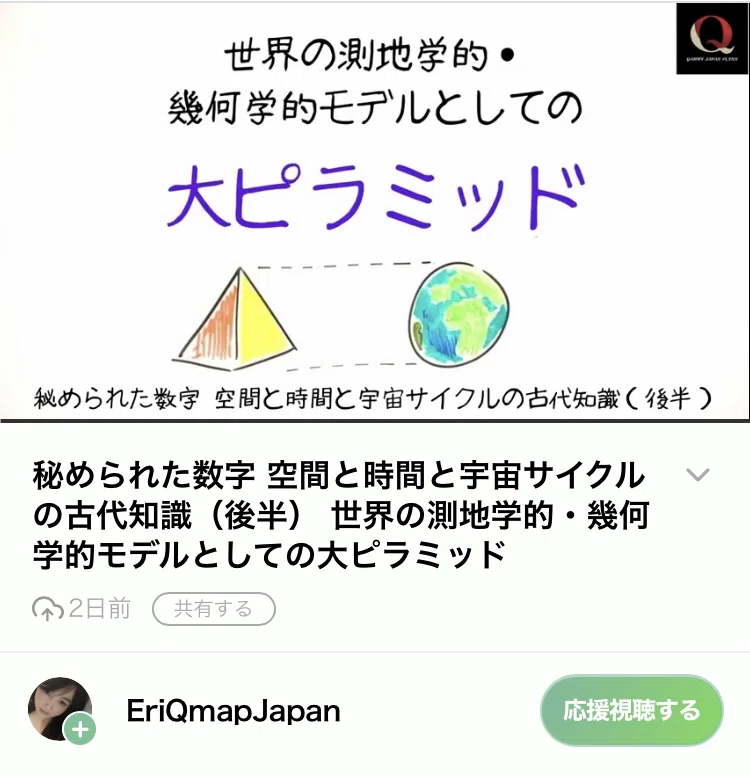Tap the pyramid video thumbnail to play
The image size is (750, 777).
[375, 212]
